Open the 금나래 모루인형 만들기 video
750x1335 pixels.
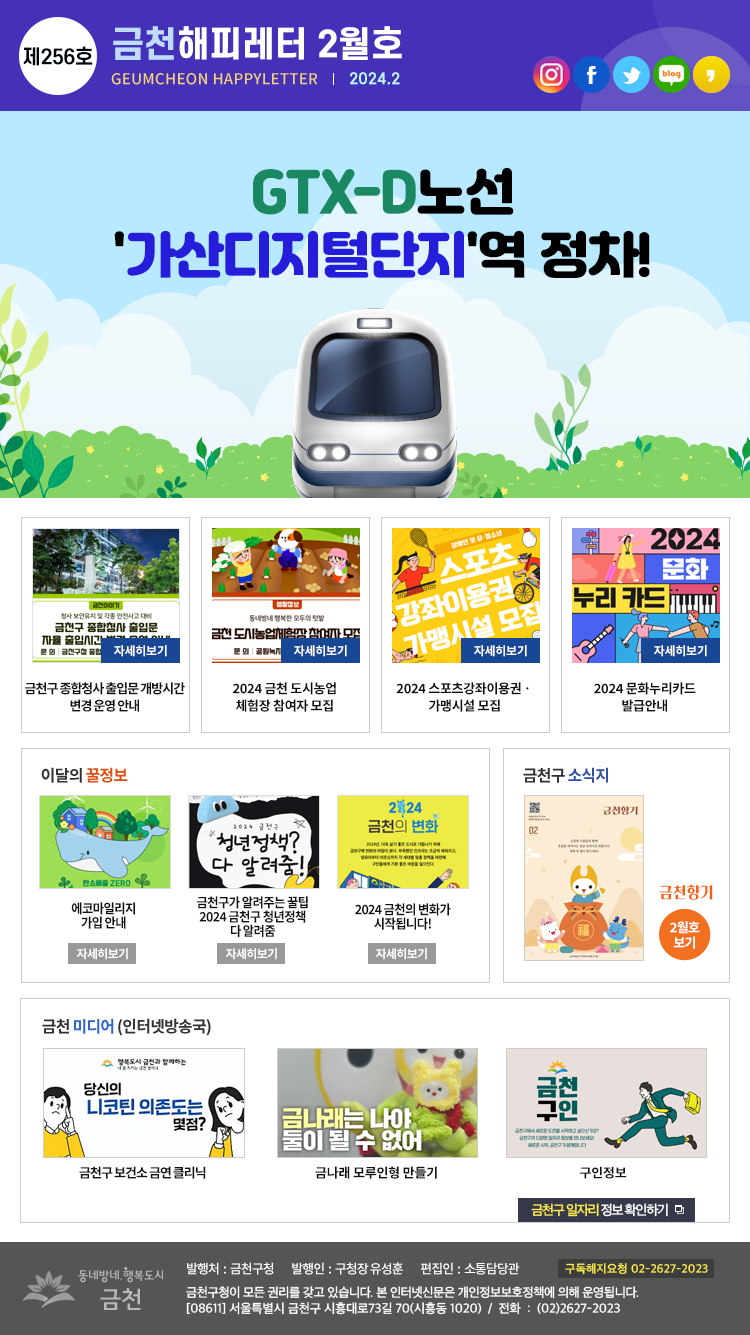pyautogui.click(x=377, y=1103)
